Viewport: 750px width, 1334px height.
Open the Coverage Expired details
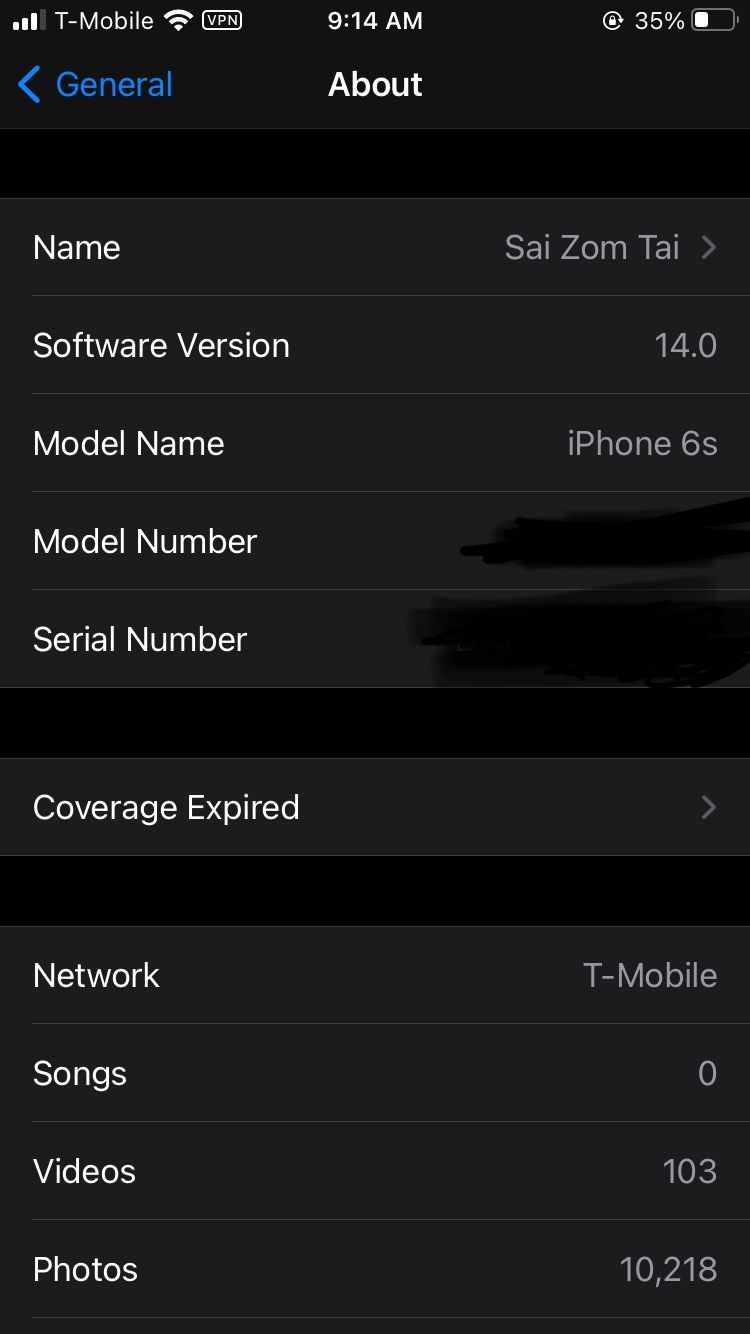(375, 807)
